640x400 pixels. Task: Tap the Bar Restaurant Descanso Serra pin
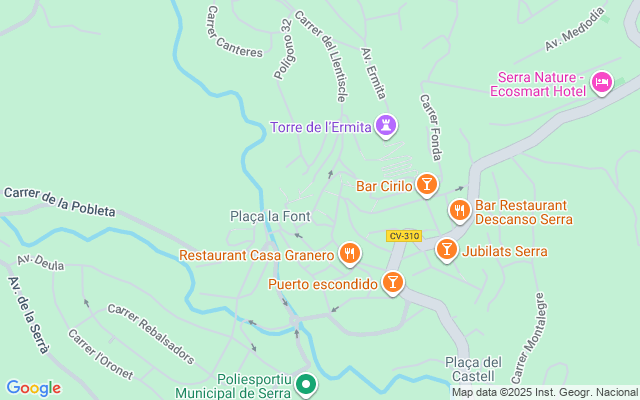coord(459,209)
